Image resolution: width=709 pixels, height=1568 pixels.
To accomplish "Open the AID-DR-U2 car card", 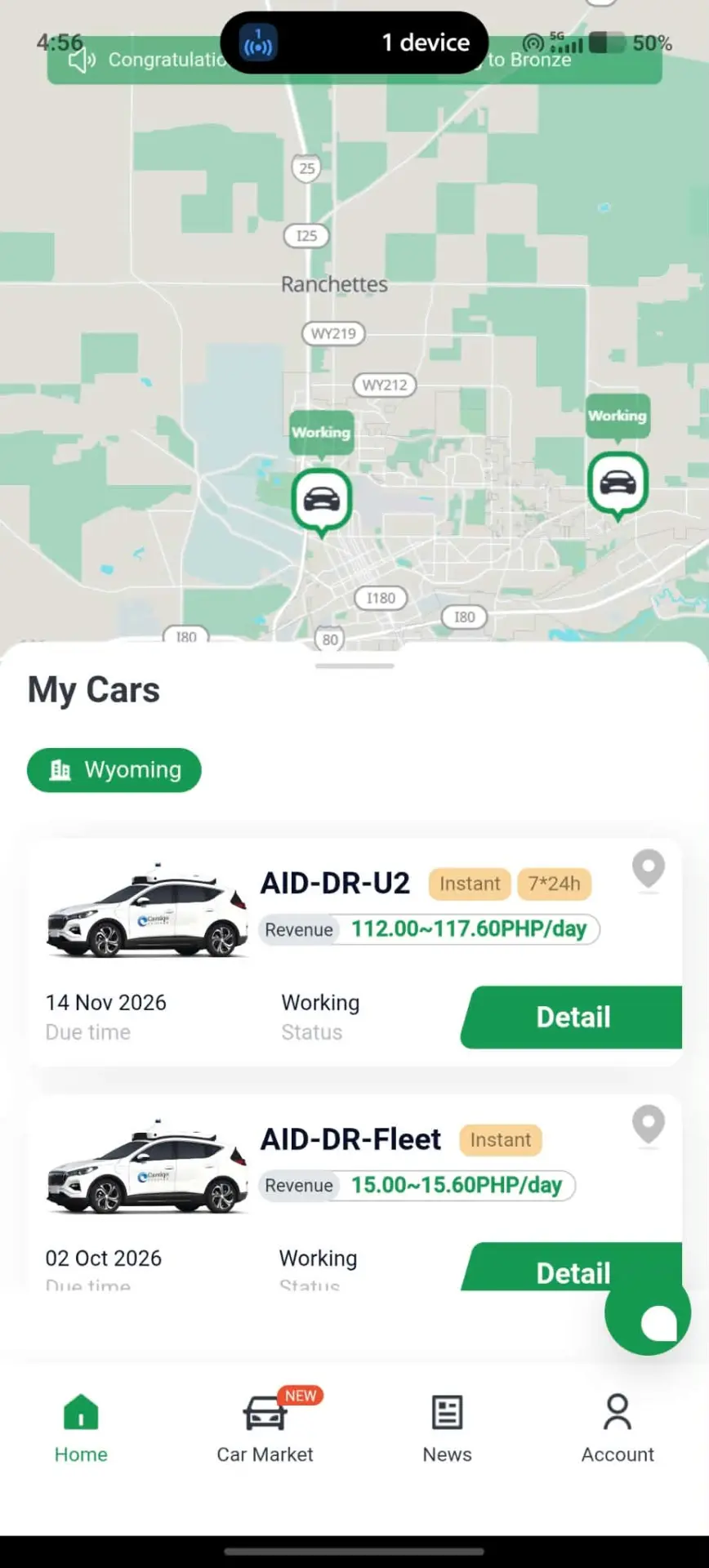I will tap(354, 952).
